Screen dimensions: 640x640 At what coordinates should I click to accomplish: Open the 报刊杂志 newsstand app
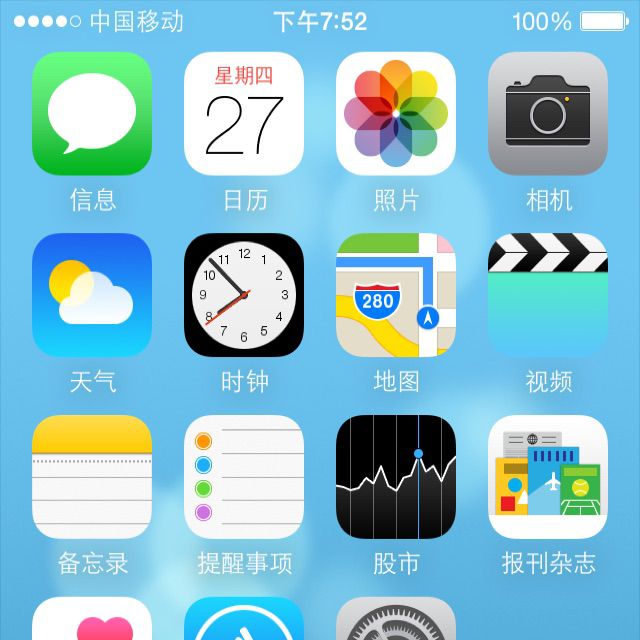click(548, 477)
